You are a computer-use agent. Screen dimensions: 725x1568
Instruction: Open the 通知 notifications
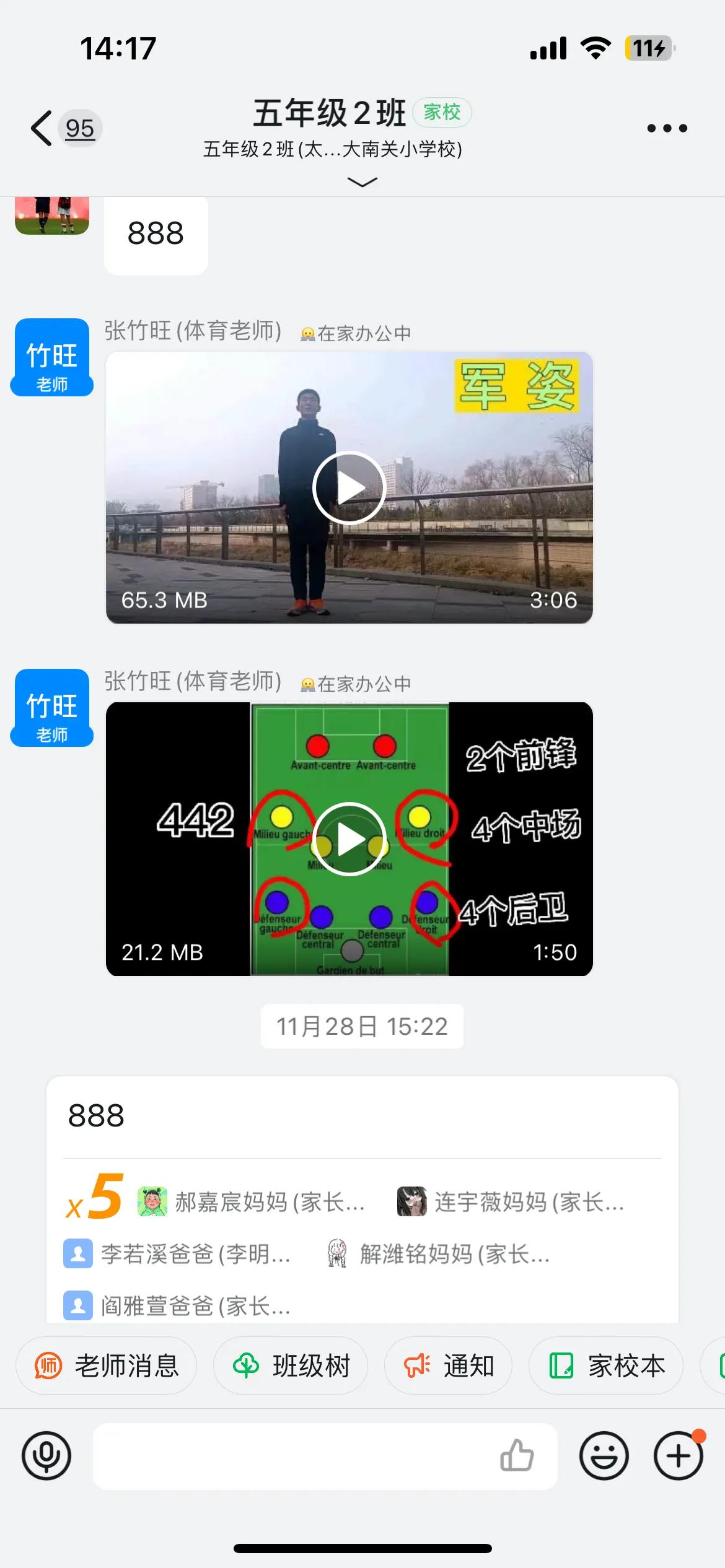pos(447,1364)
